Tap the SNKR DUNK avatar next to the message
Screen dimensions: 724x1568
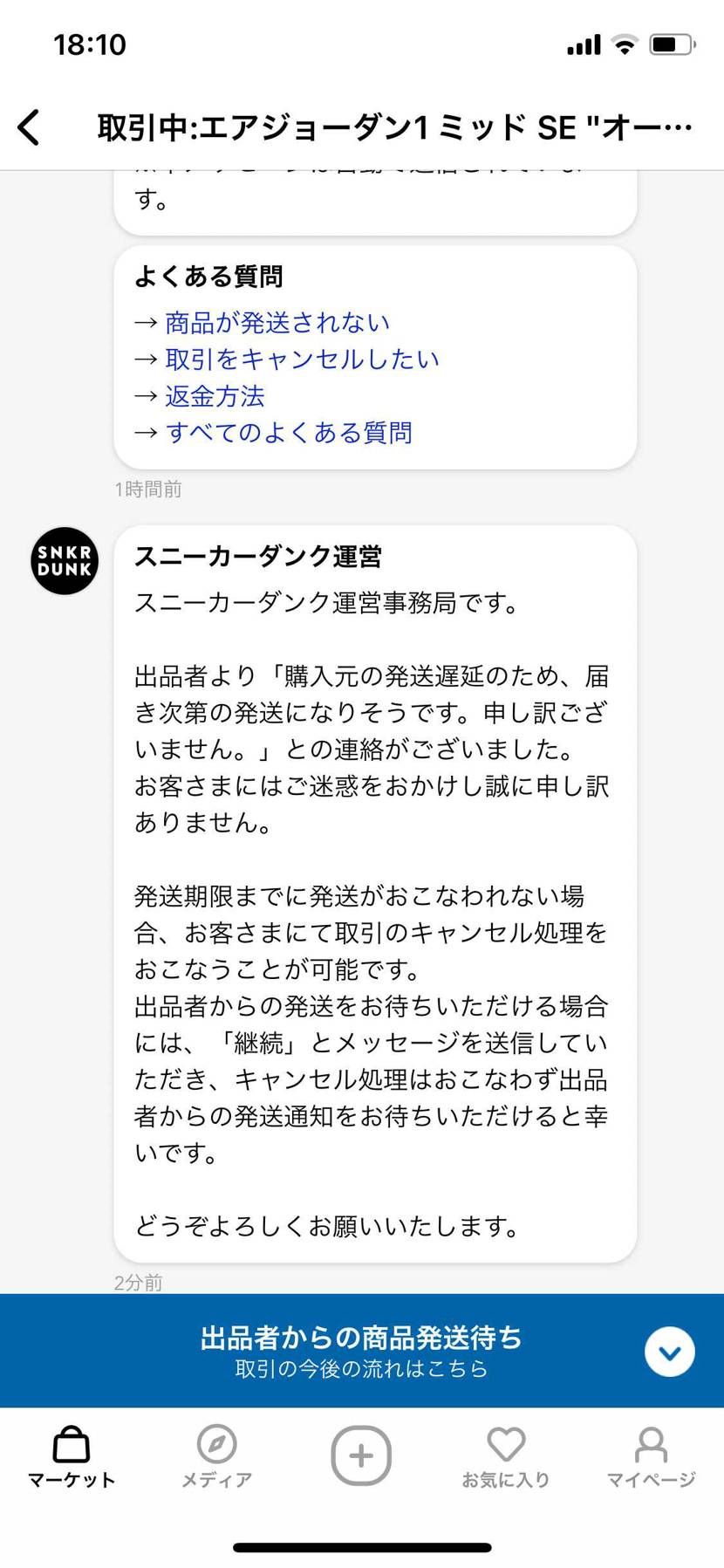pyautogui.click(x=64, y=561)
